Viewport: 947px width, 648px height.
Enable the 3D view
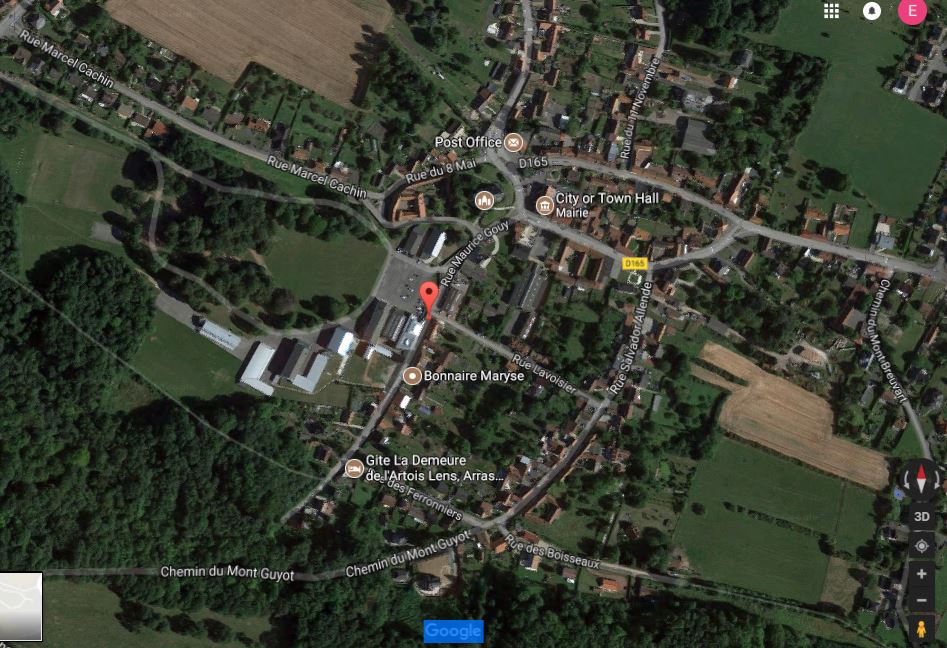[x=922, y=517]
